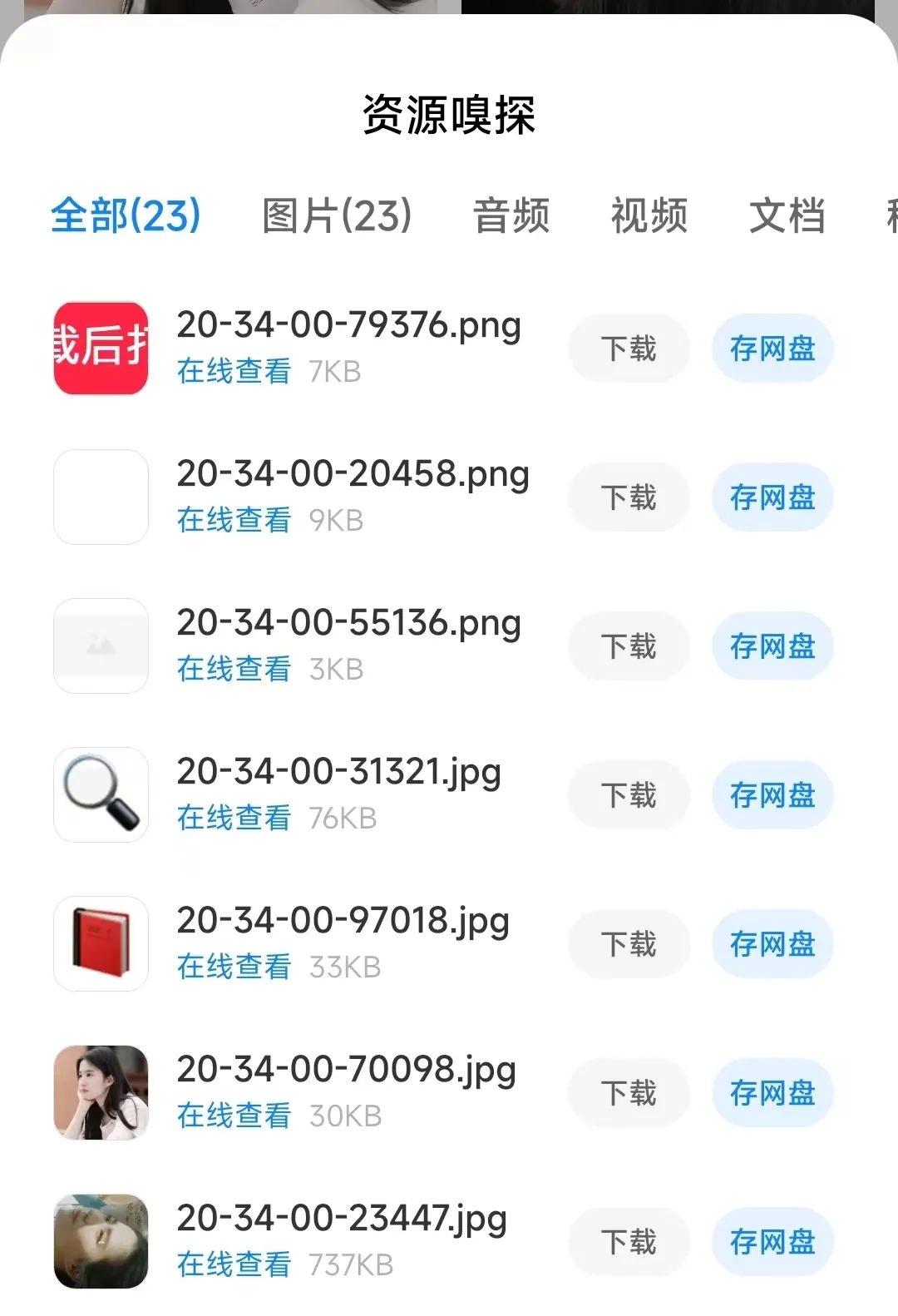Download 20-34-00-70098.jpg
This screenshot has width=898, height=1316.
[x=629, y=1093]
